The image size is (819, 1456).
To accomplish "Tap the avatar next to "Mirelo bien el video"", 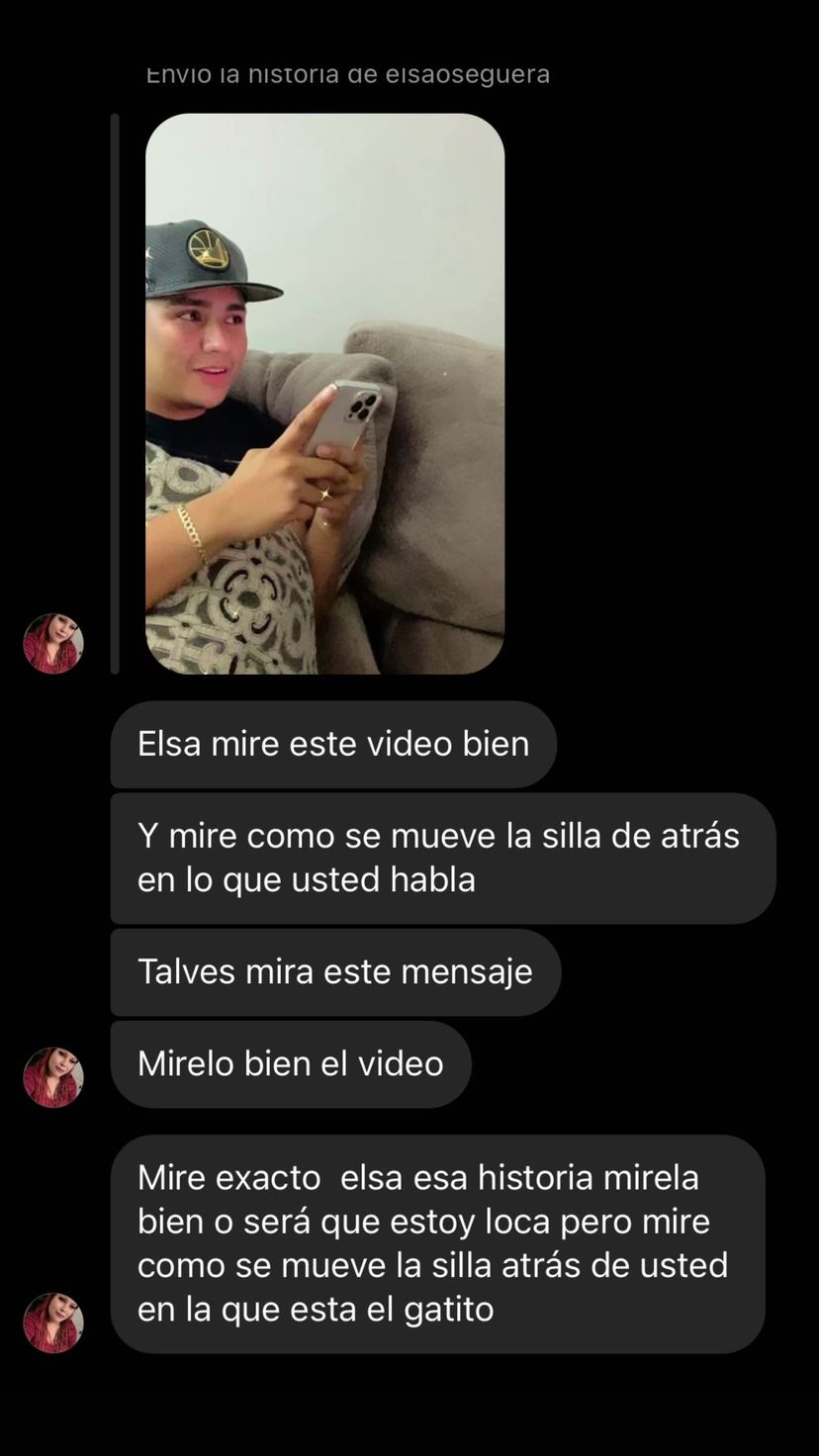I will 53,1077.
